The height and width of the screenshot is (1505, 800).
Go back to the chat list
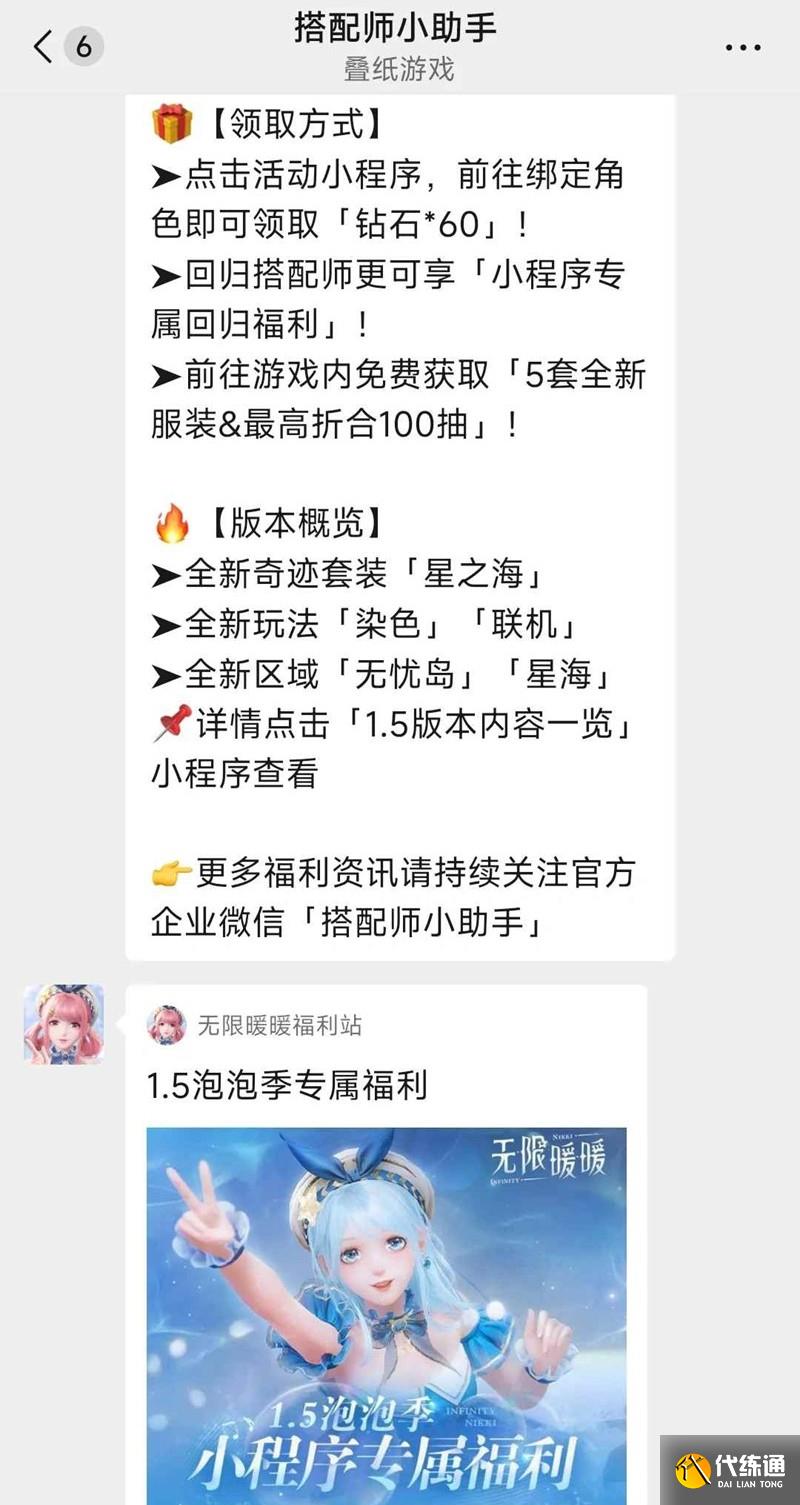45,47
